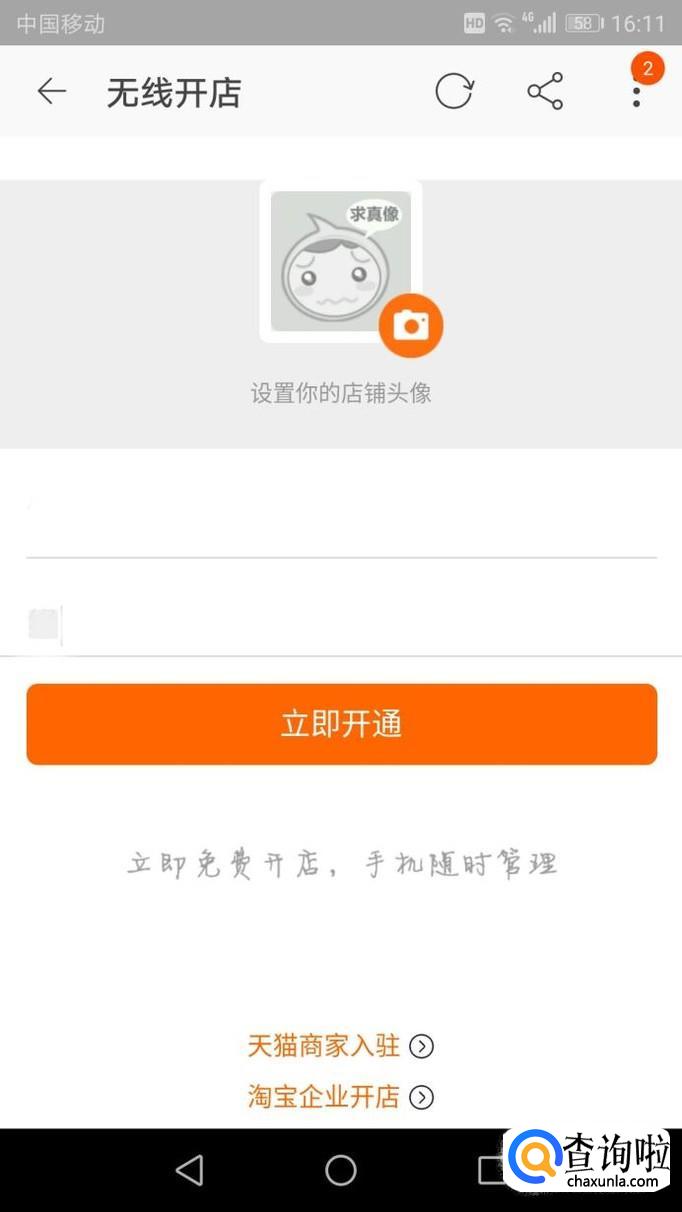Refresh the page
Viewport: 682px width, 1212px height.
[453, 92]
